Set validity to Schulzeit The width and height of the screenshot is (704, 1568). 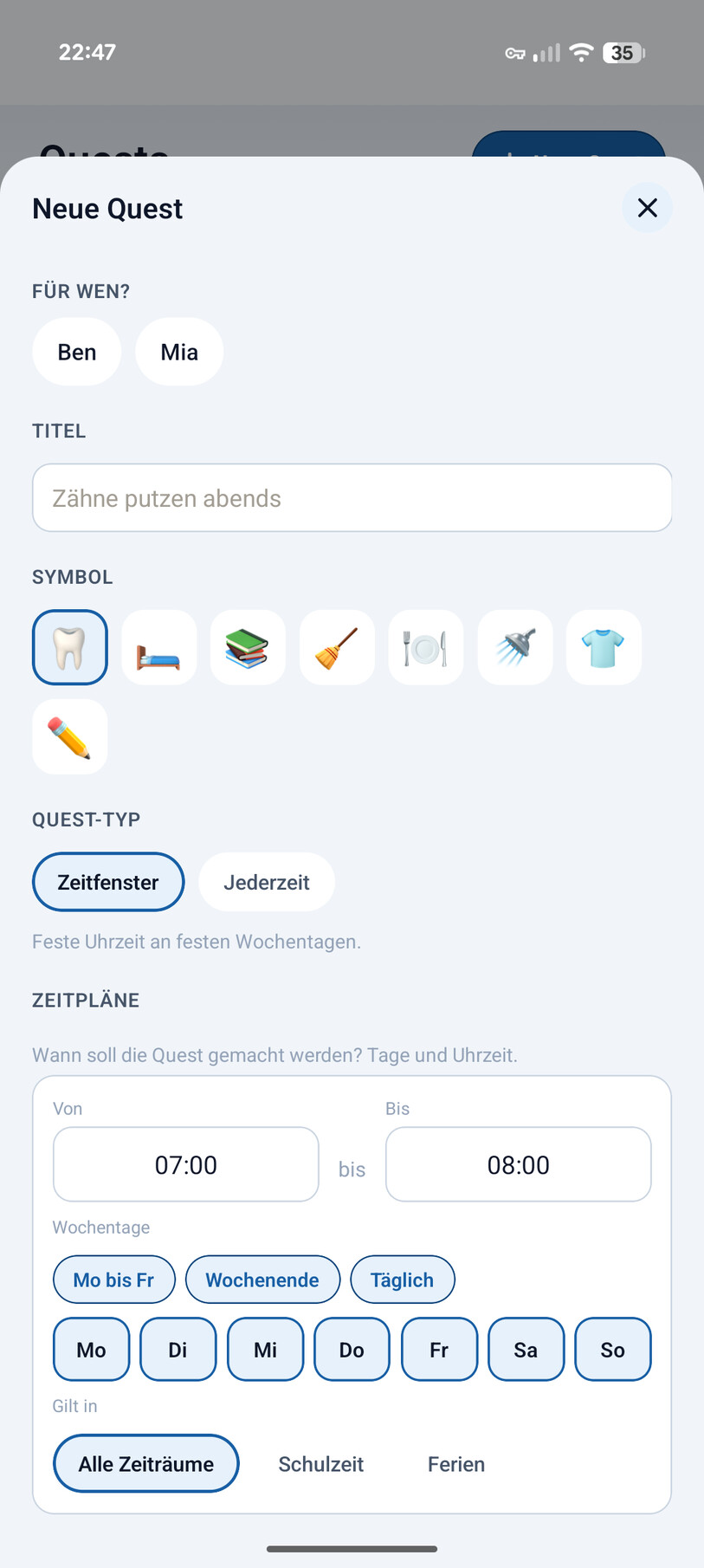321,1464
